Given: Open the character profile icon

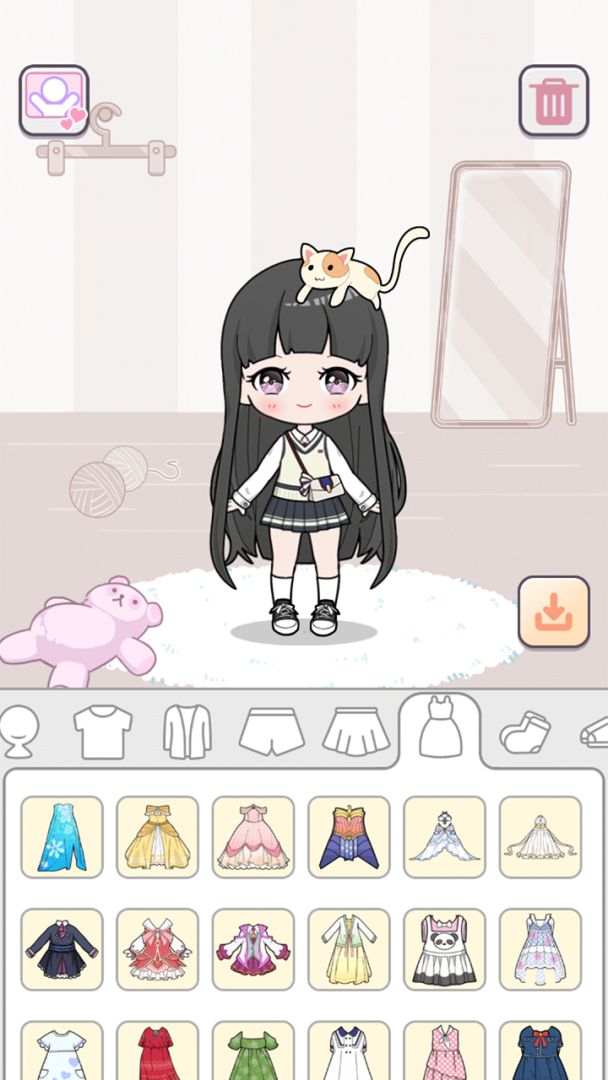Looking at the screenshot, I should (x=54, y=100).
